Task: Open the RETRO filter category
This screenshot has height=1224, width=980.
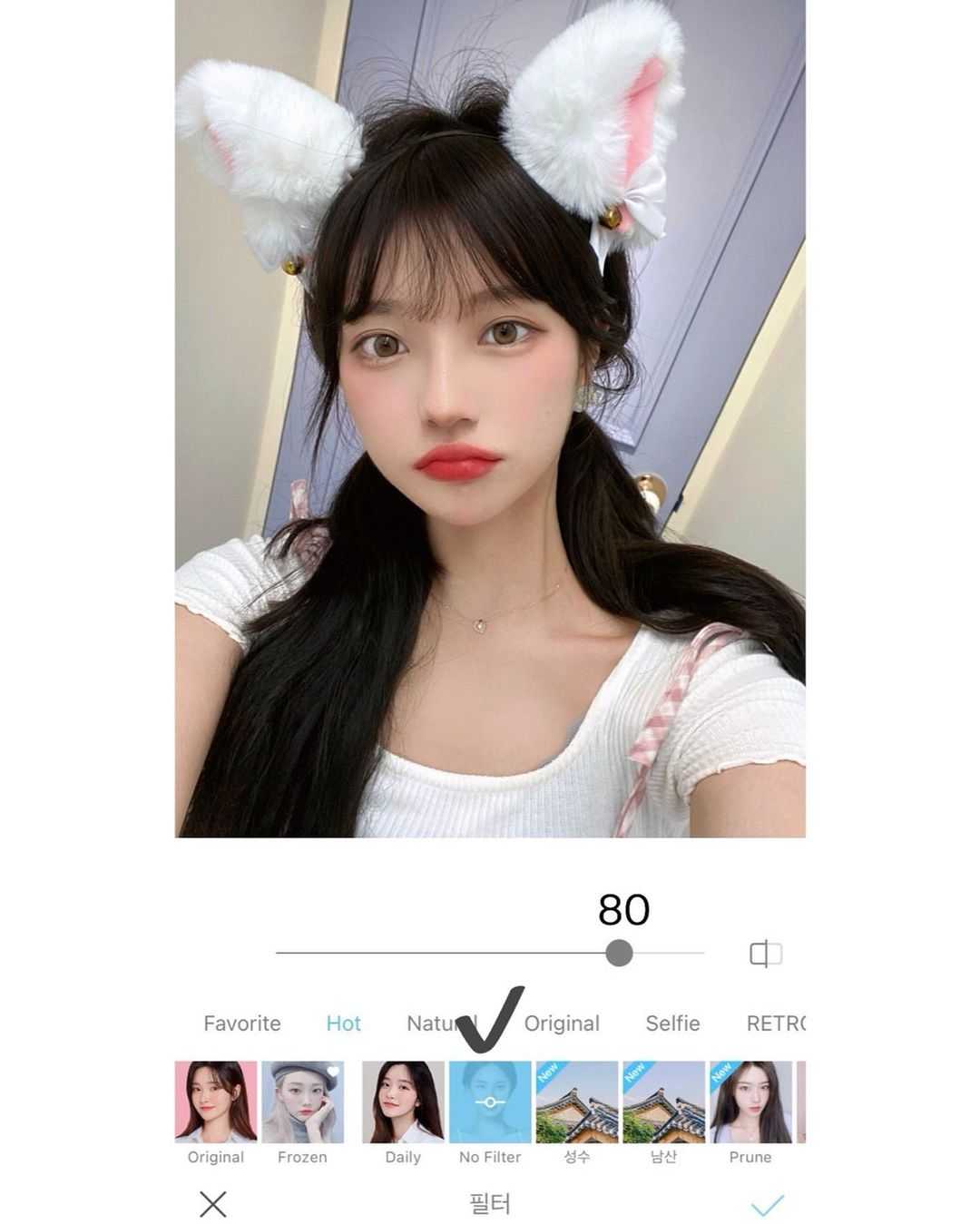Action: pyautogui.click(x=776, y=1023)
